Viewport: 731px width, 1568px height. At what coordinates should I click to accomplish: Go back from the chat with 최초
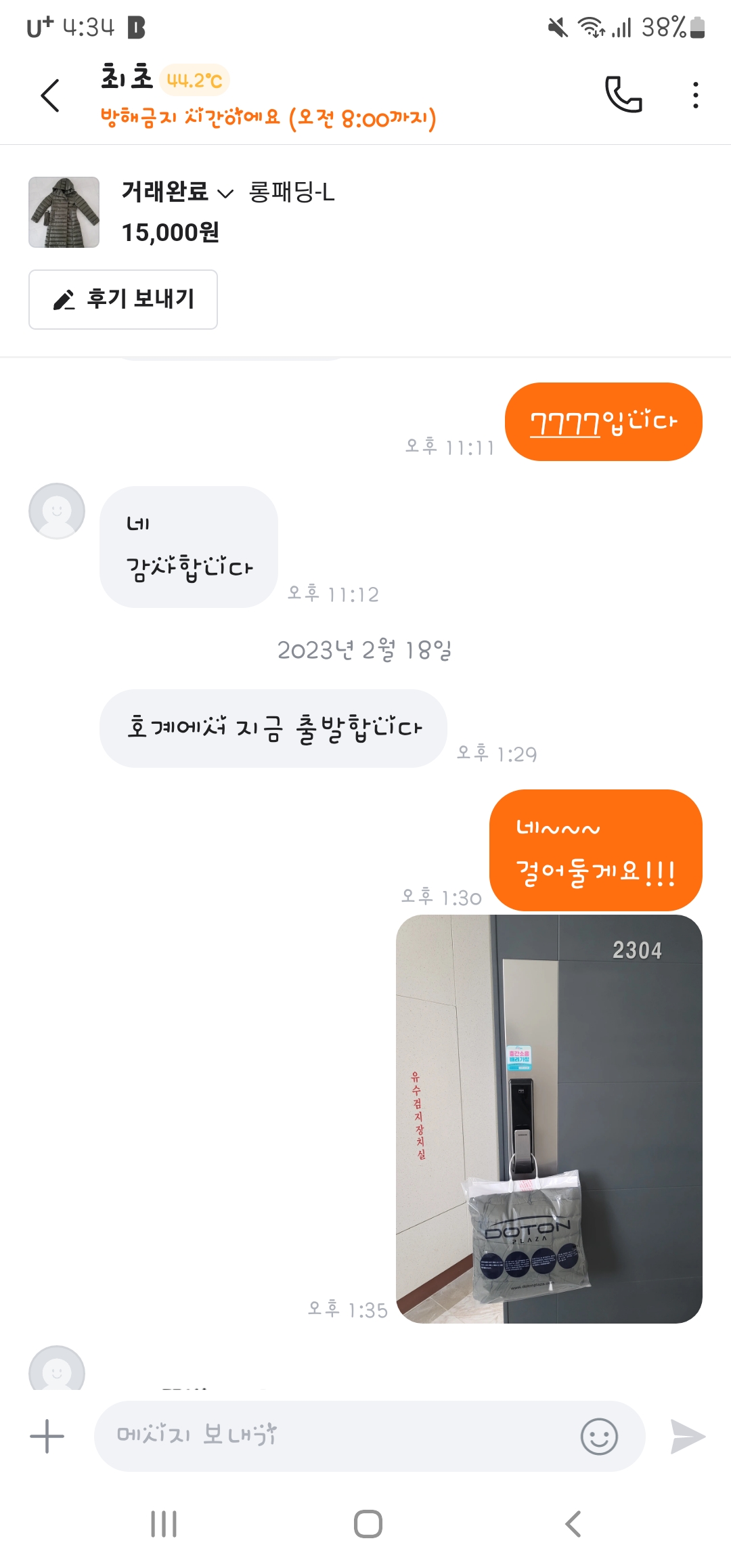click(51, 95)
